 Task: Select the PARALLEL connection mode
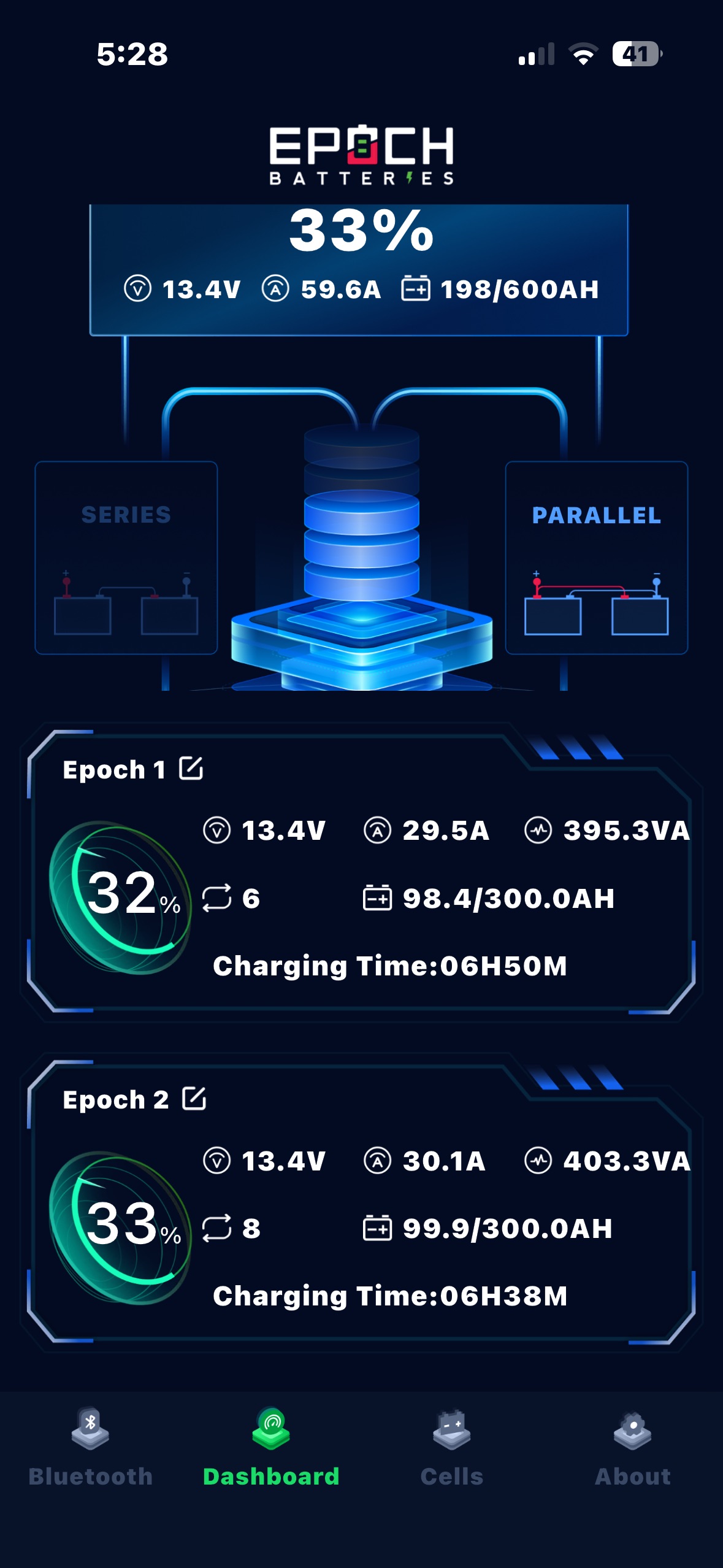pos(596,558)
